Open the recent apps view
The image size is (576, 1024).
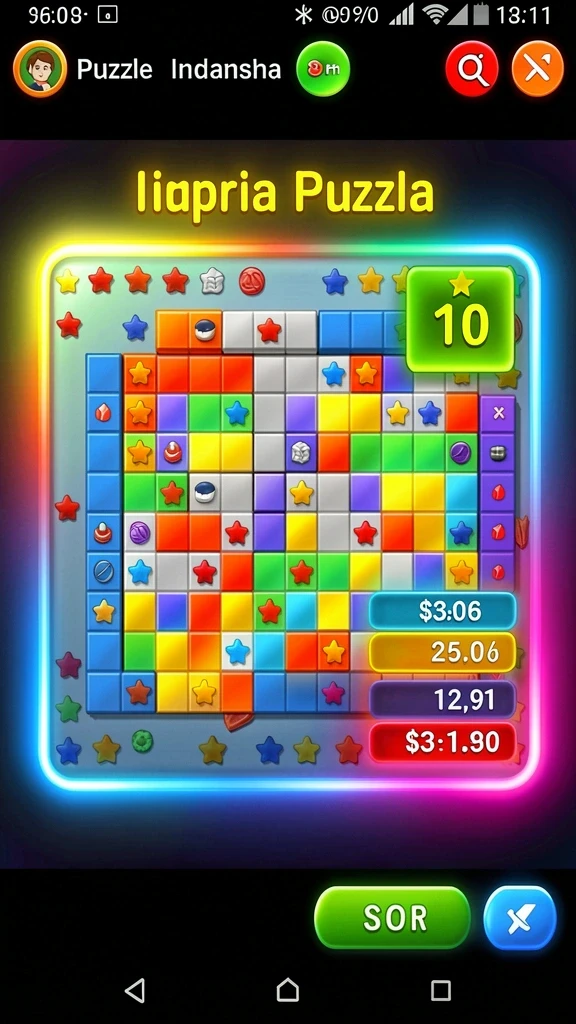pos(441,991)
